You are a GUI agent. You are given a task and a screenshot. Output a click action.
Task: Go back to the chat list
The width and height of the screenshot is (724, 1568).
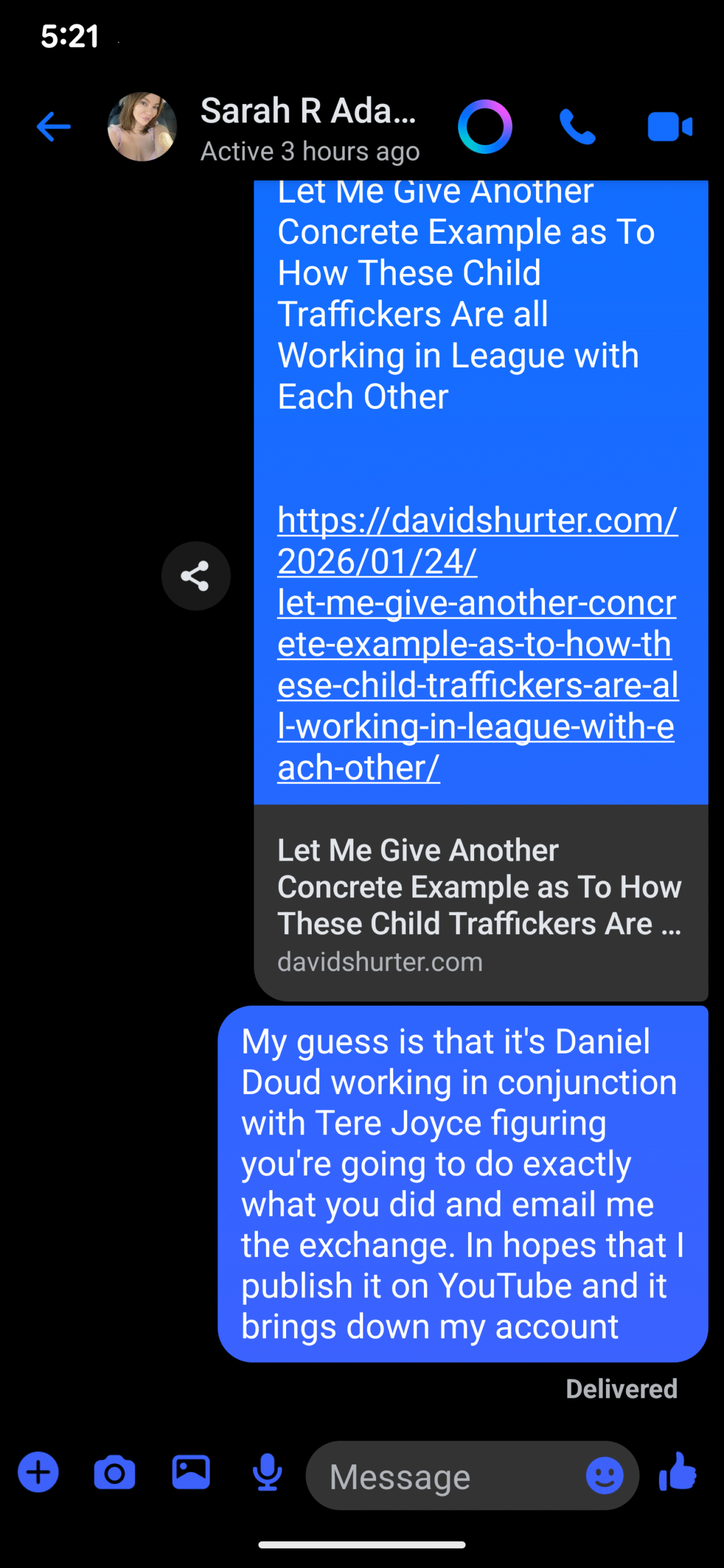(54, 127)
